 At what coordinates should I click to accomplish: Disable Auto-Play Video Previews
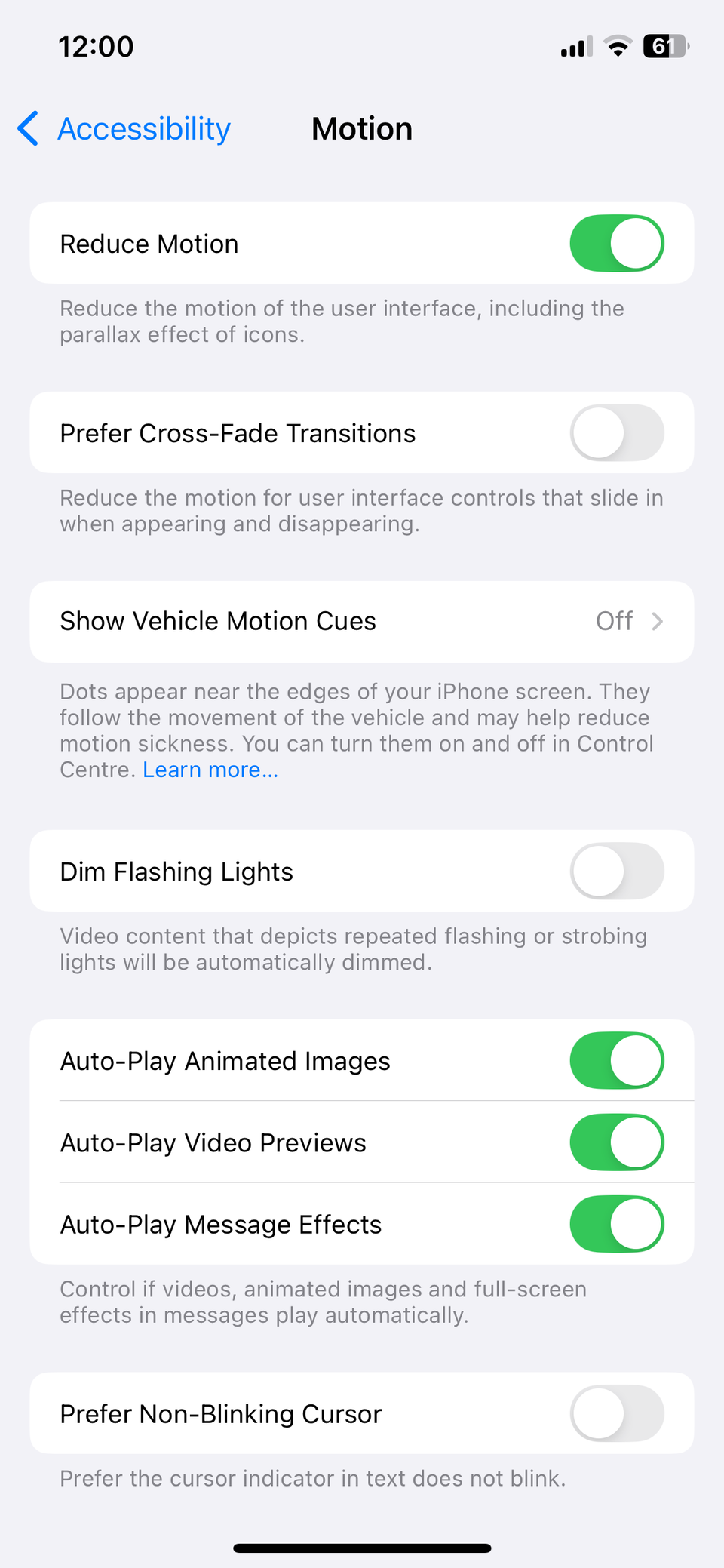coord(617,1142)
